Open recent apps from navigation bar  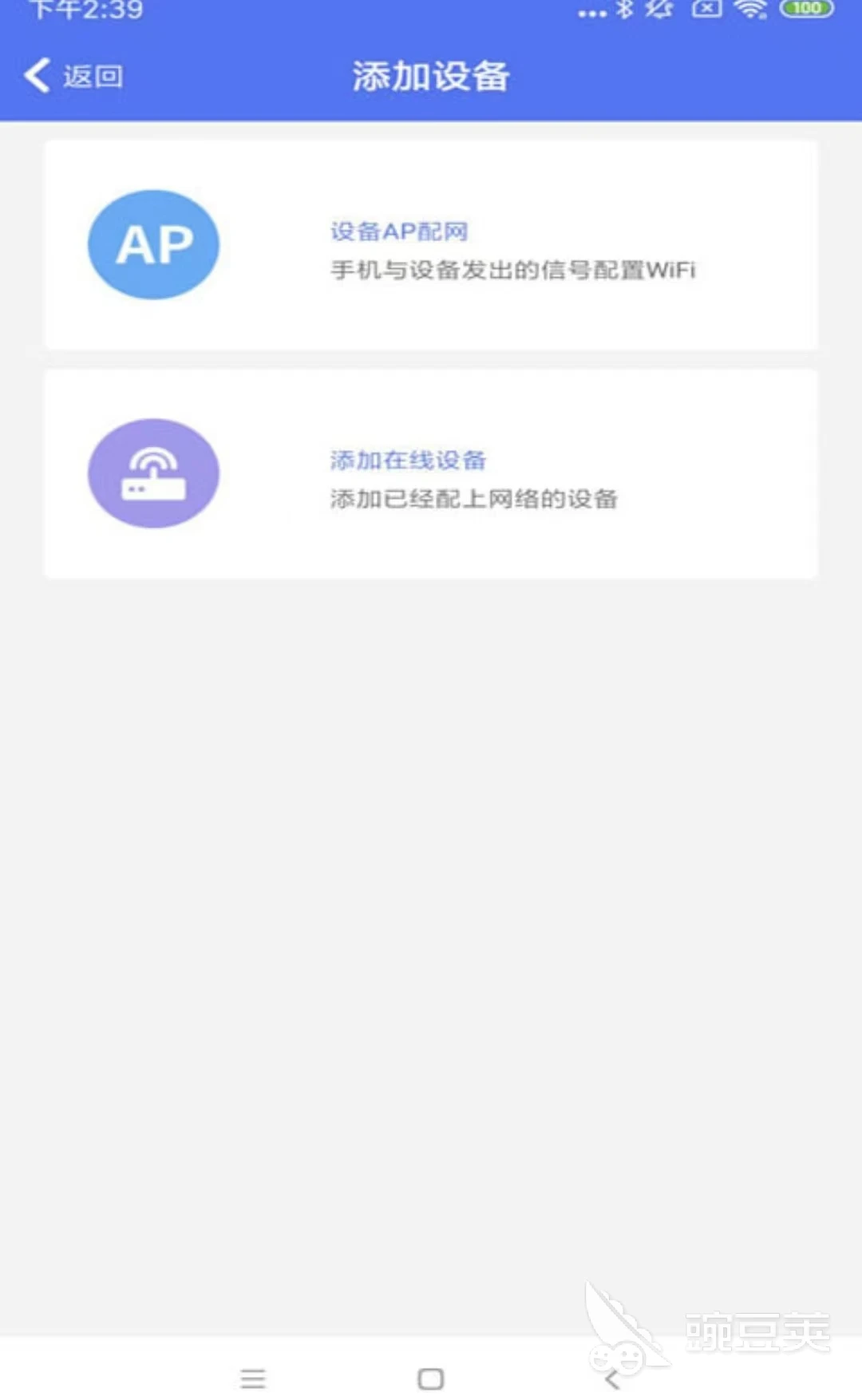click(253, 1378)
